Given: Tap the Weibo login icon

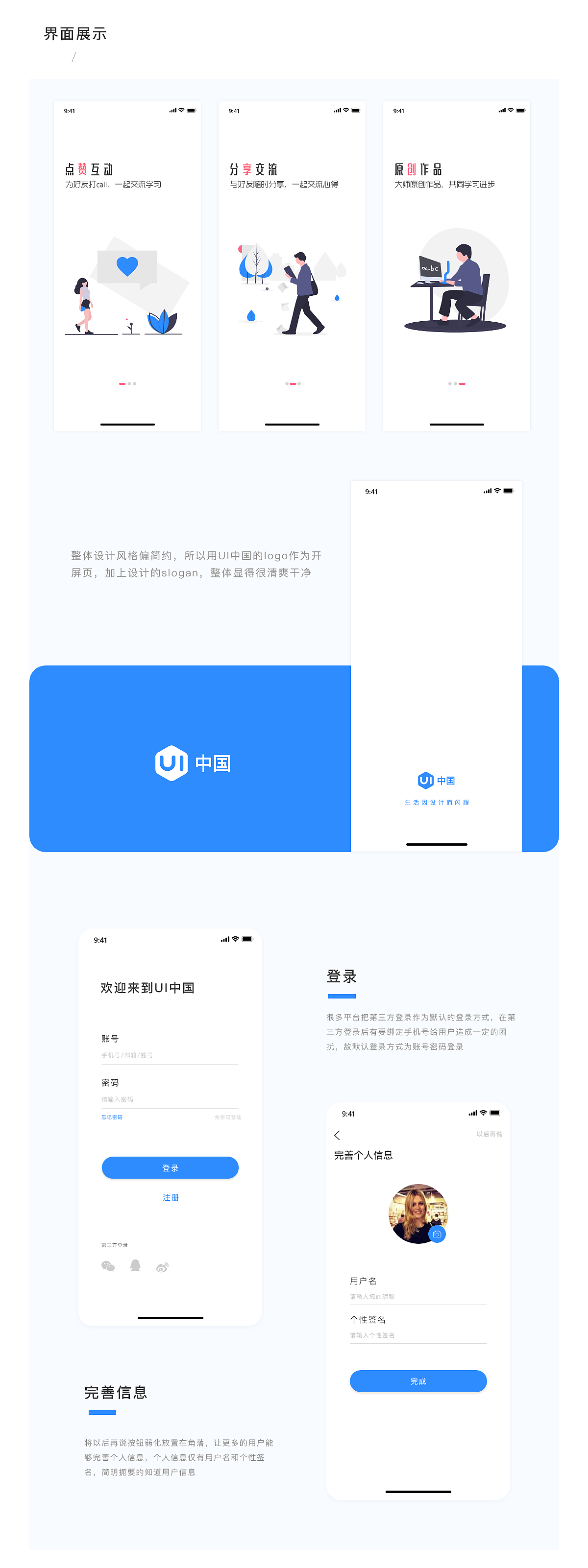Looking at the screenshot, I should coord(163,1266).
